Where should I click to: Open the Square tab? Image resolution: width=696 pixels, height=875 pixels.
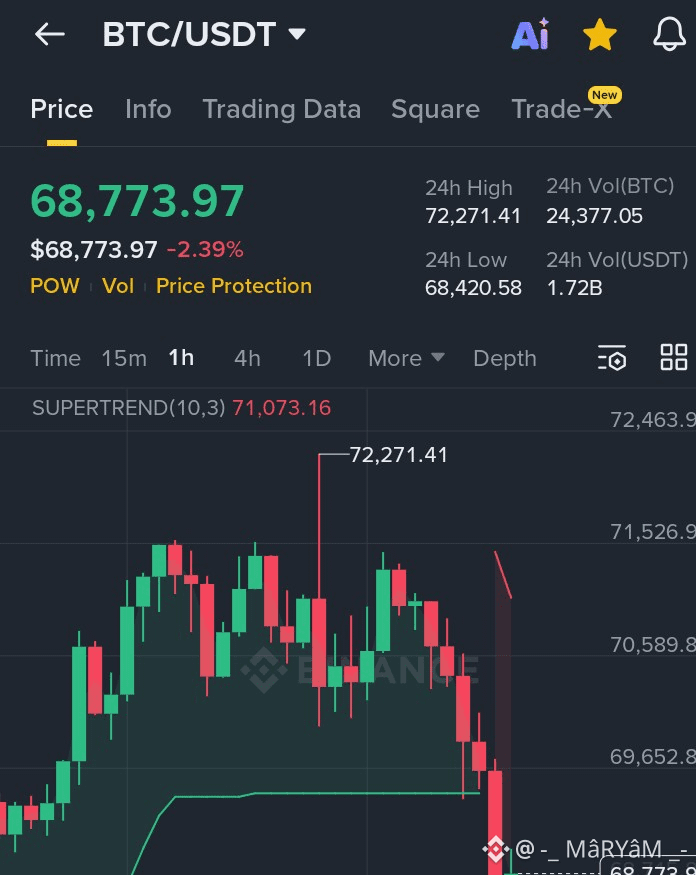tap(435, 109)
